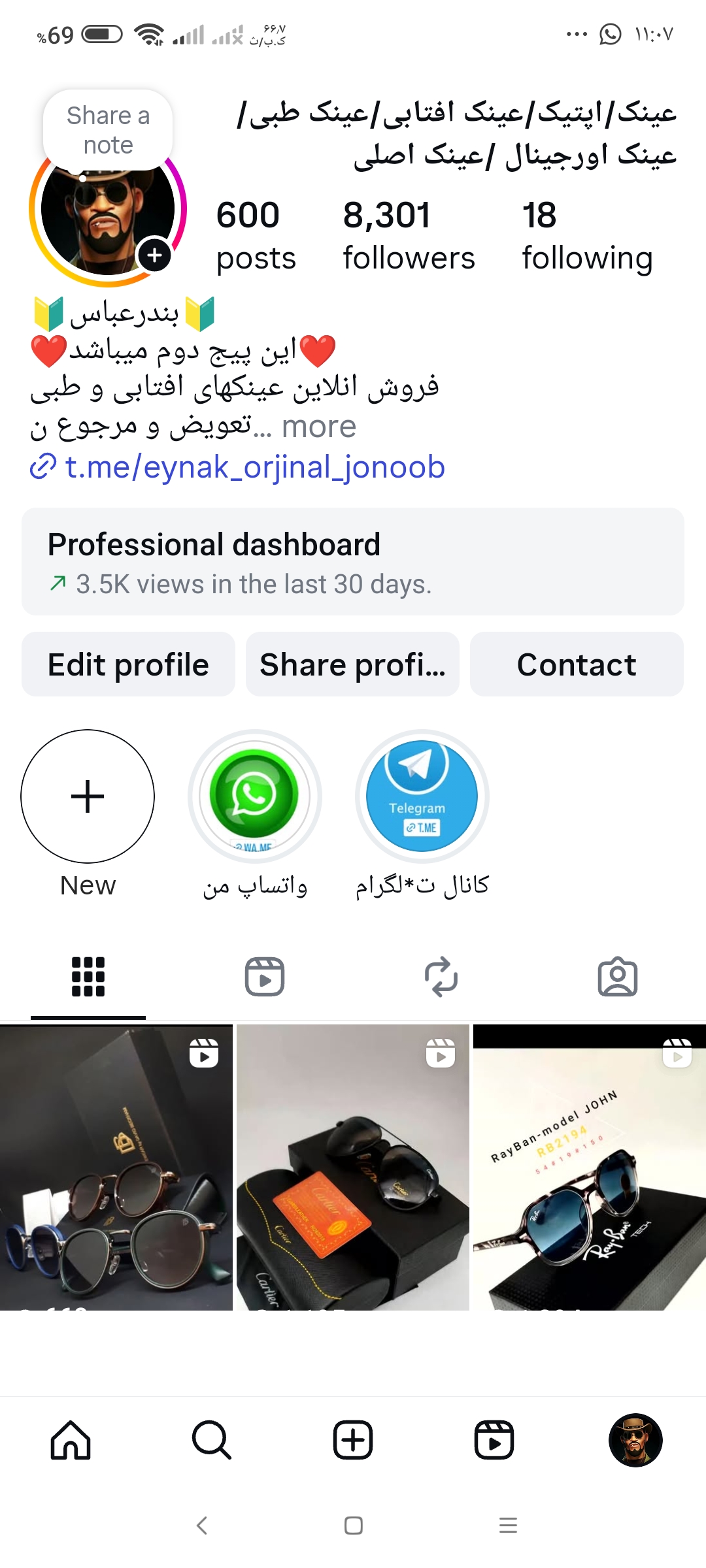This screenshot has width=706, height=1568.
Task: Open the Professional dashboard
Action: [x=353, y=561]
